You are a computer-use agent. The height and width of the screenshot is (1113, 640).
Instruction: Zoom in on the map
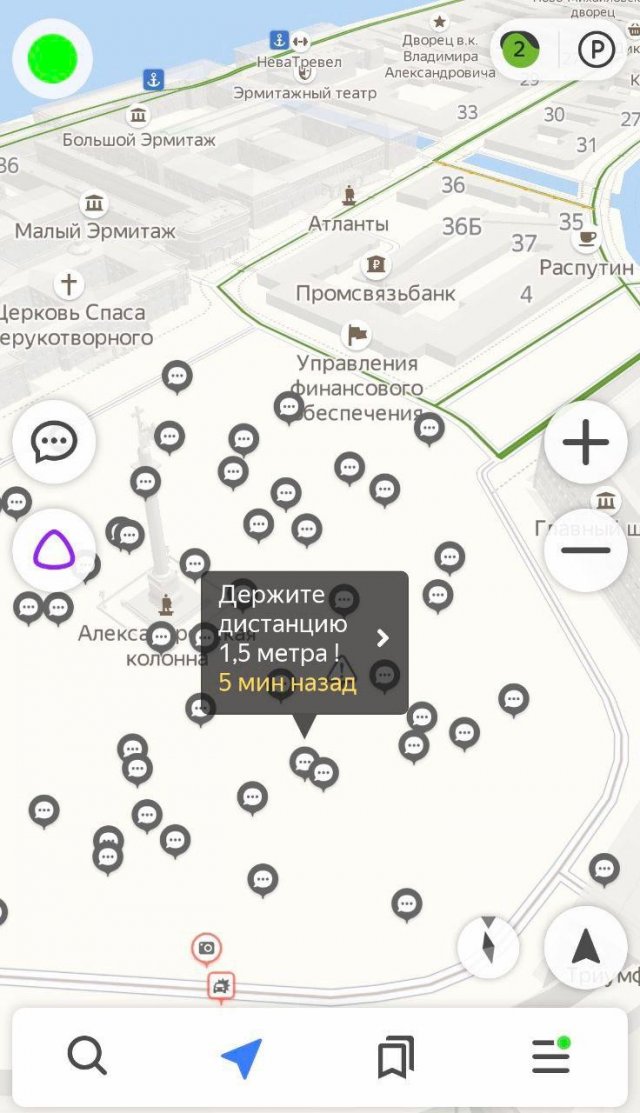586,443
